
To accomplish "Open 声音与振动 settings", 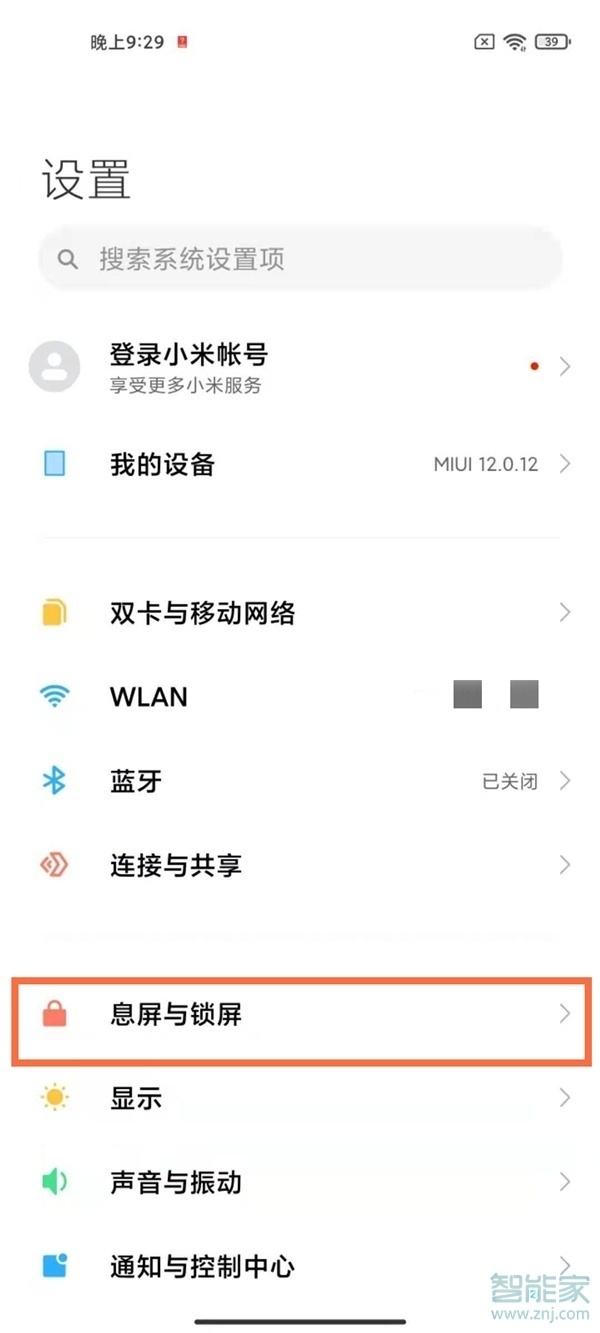I will [300, 1182].
